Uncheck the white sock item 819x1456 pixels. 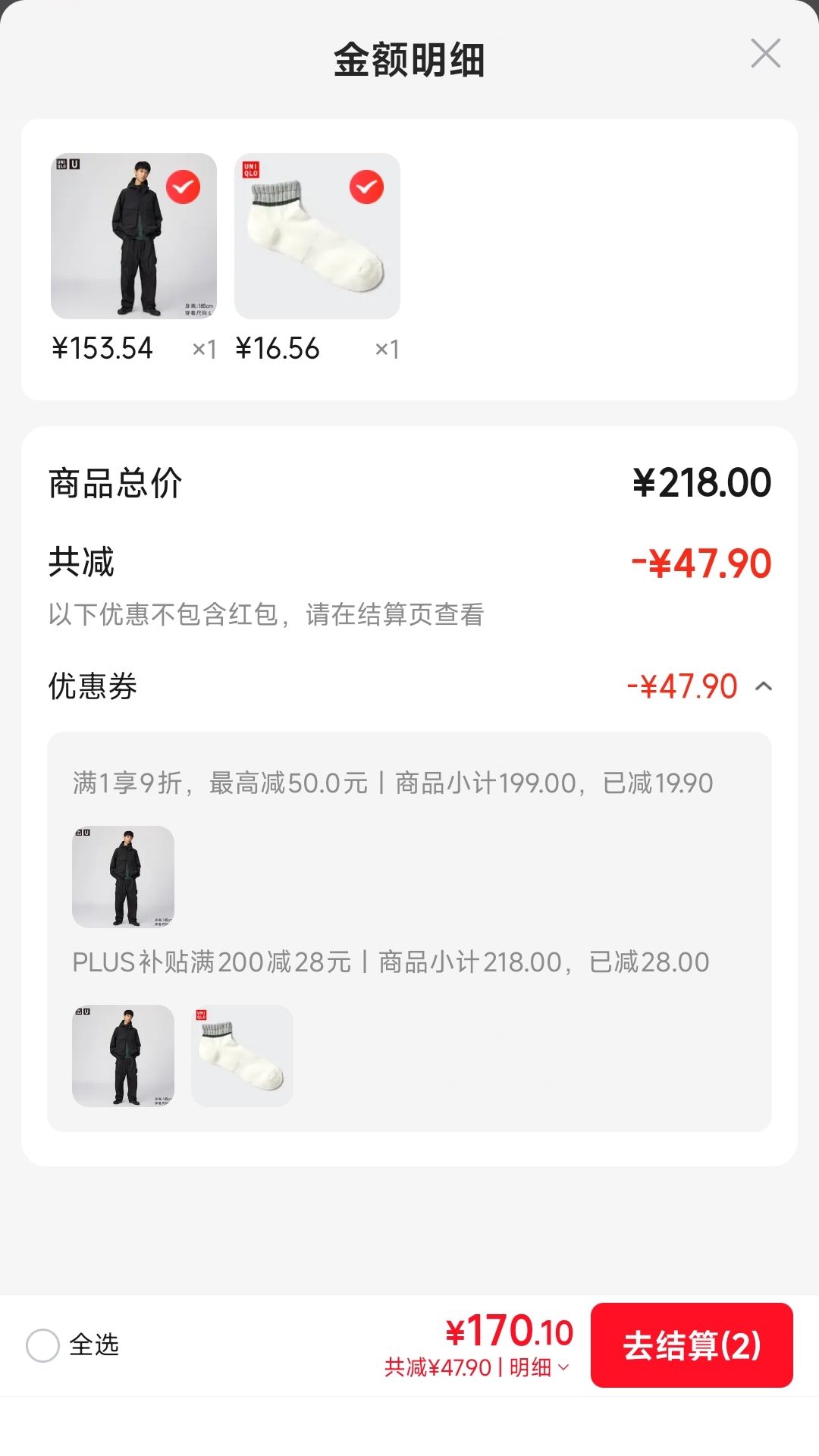pyautogui.click(x=366, y=187)
